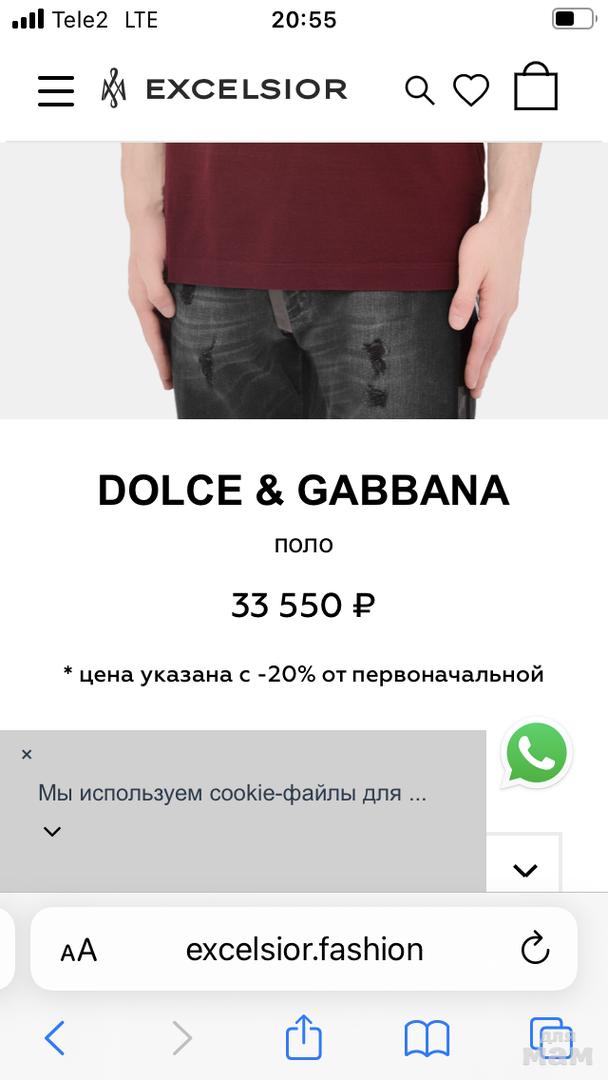Viewport: 608px width, 1080px height.
Task: Expand the cookie notice text
Action: pyautogui.click(x=52, y=831)
